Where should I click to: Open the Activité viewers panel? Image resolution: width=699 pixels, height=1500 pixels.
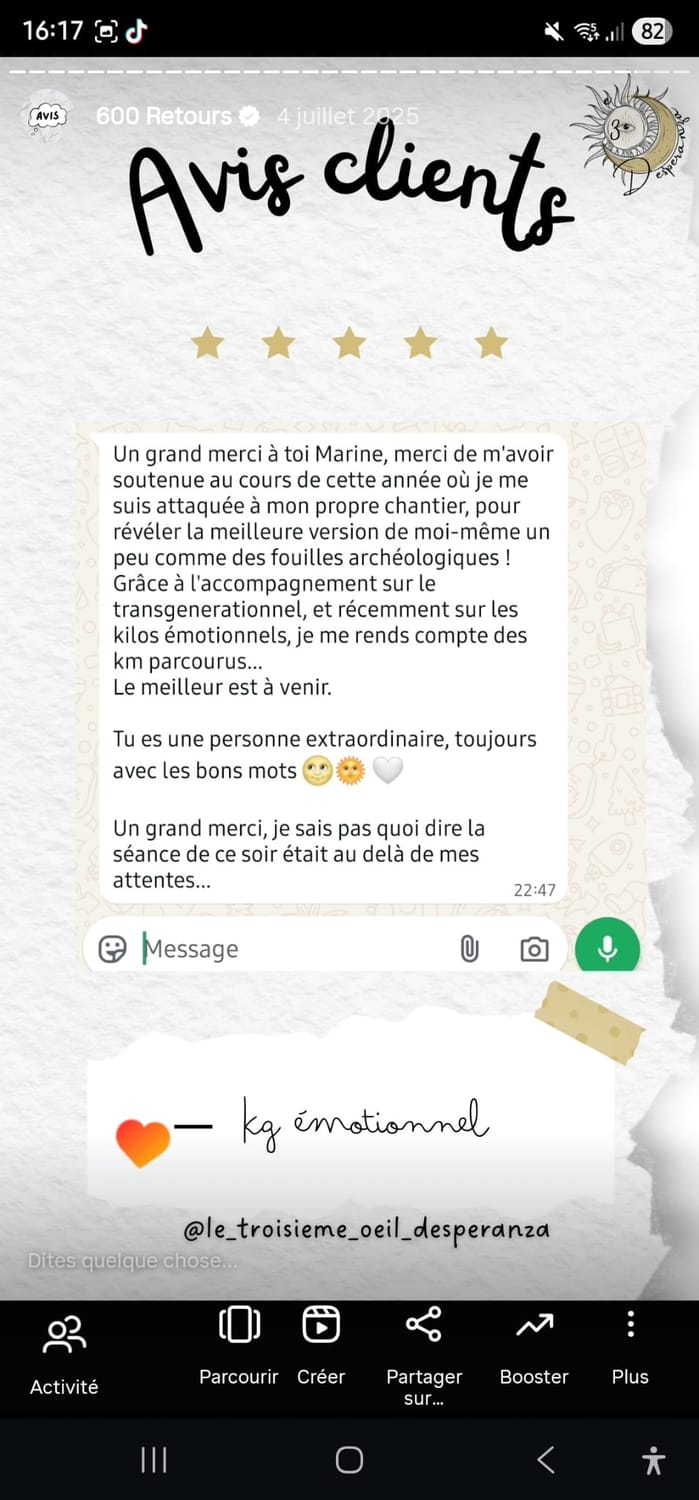[x=64, y=1354]
